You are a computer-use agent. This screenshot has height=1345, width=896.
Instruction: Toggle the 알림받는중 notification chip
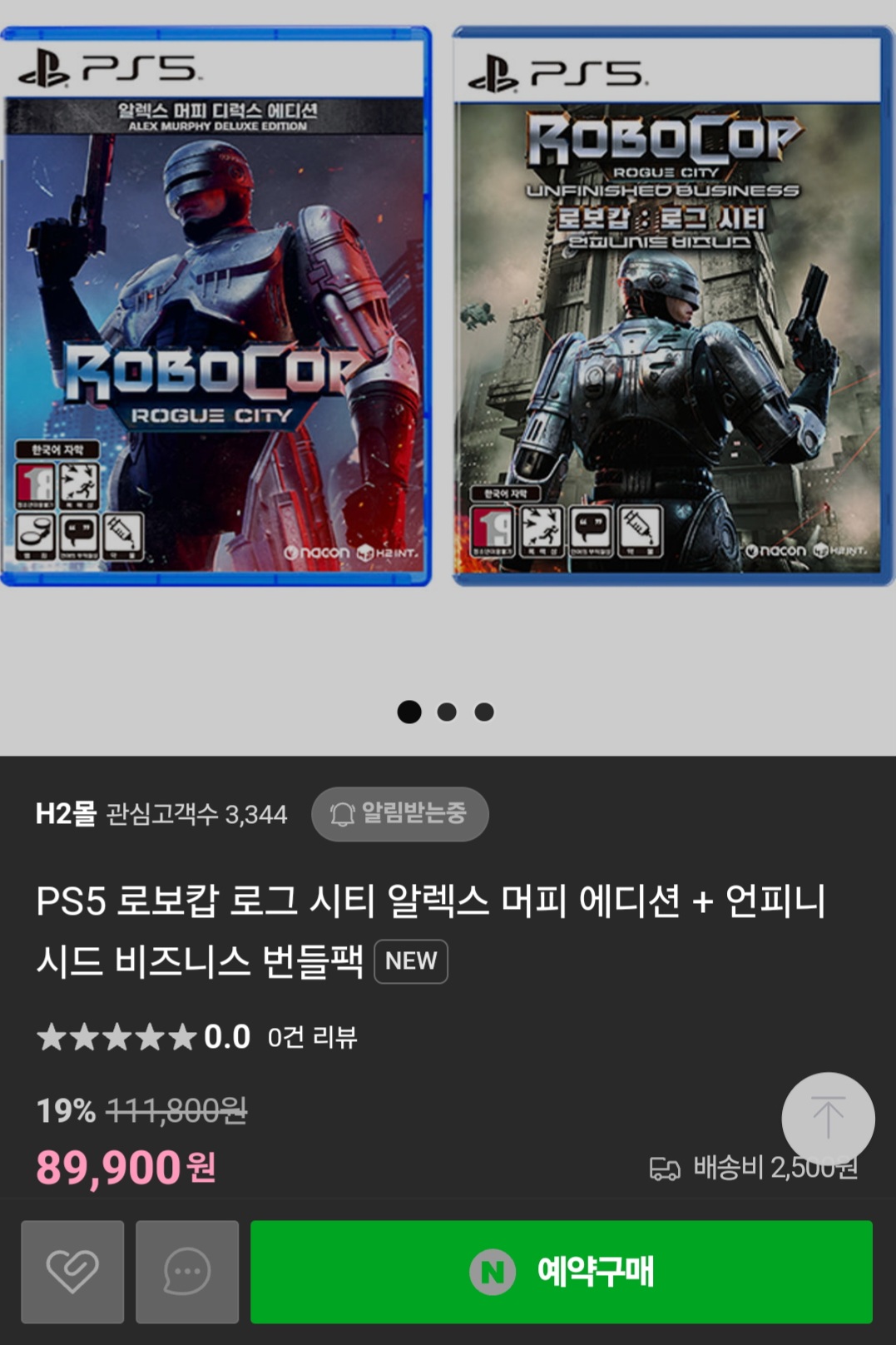click(400, 813)
